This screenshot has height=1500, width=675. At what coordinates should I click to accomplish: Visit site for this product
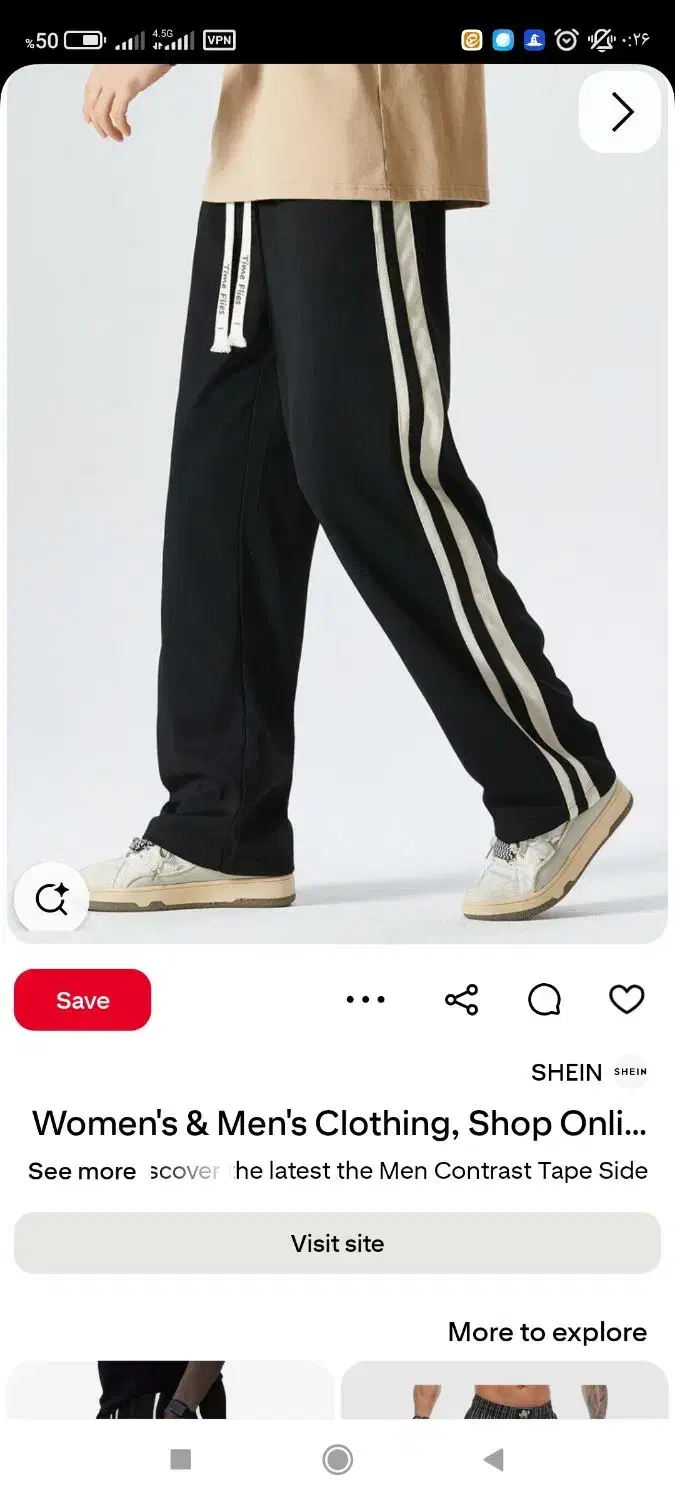coord(337,1243)
